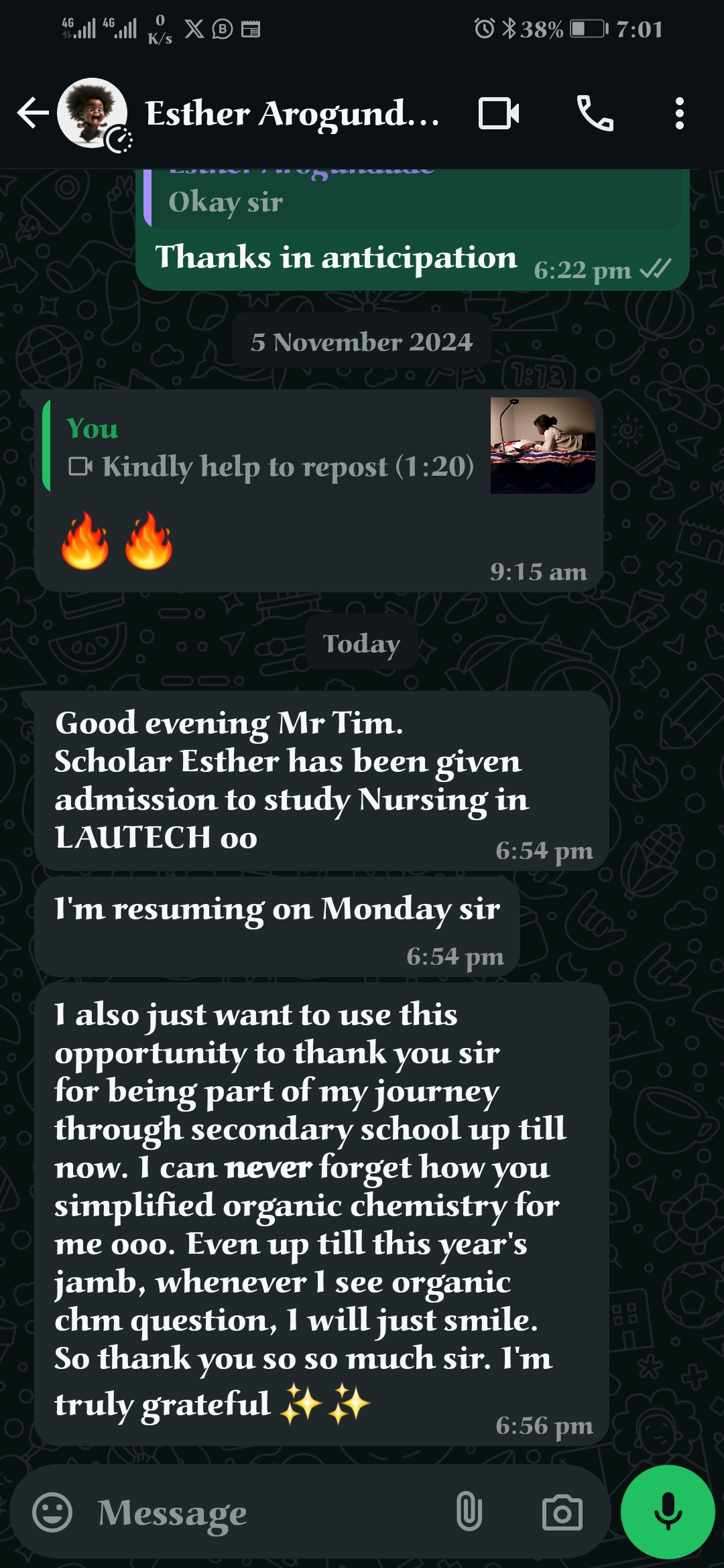
Task: Select the 'Thanks in anticipation' sent message
Action: click(x=335, y=257)
